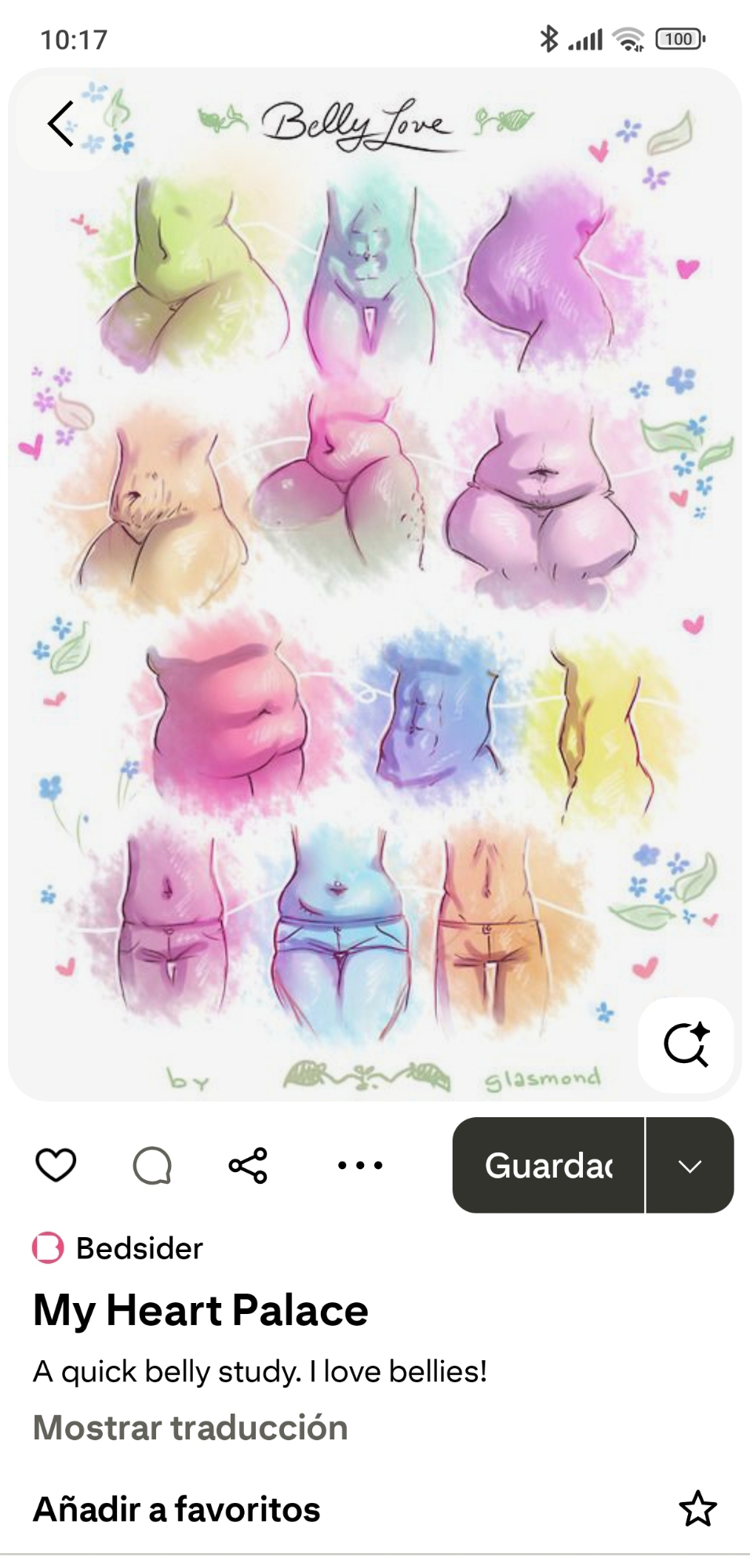The image size is (750, 1568).
Task: Go back using the top-left arrow
Action: [60, 123]
